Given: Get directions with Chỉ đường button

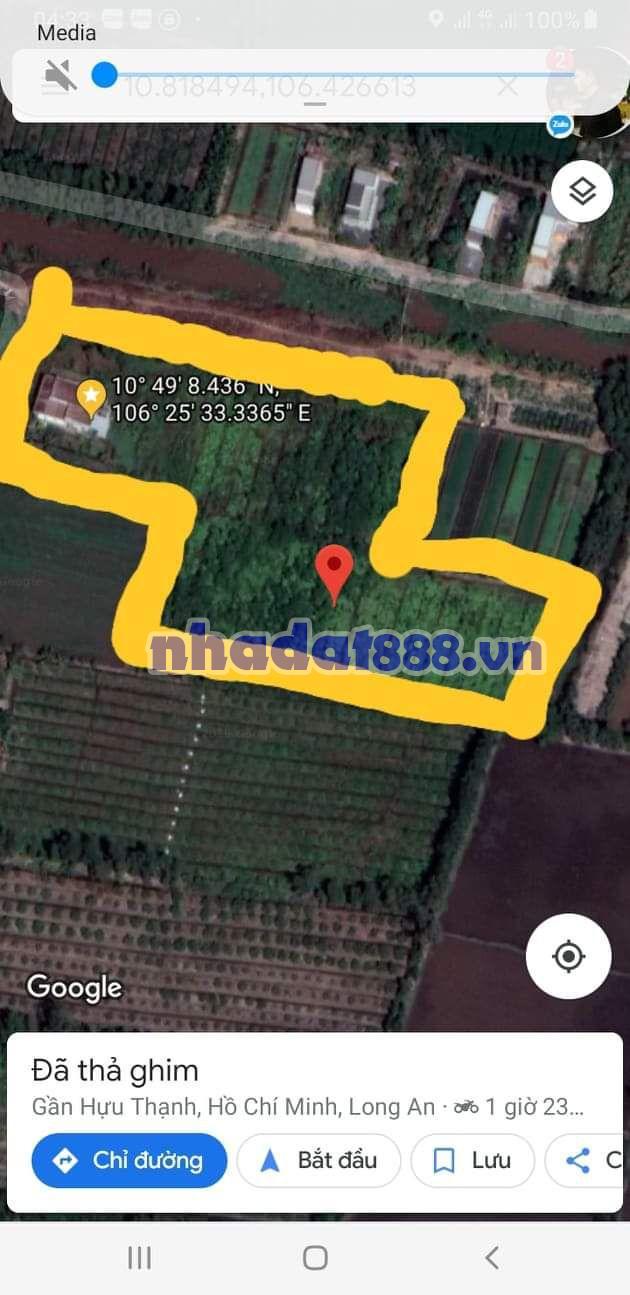Looking at the screenshot, I should [x=129, y=1160].
